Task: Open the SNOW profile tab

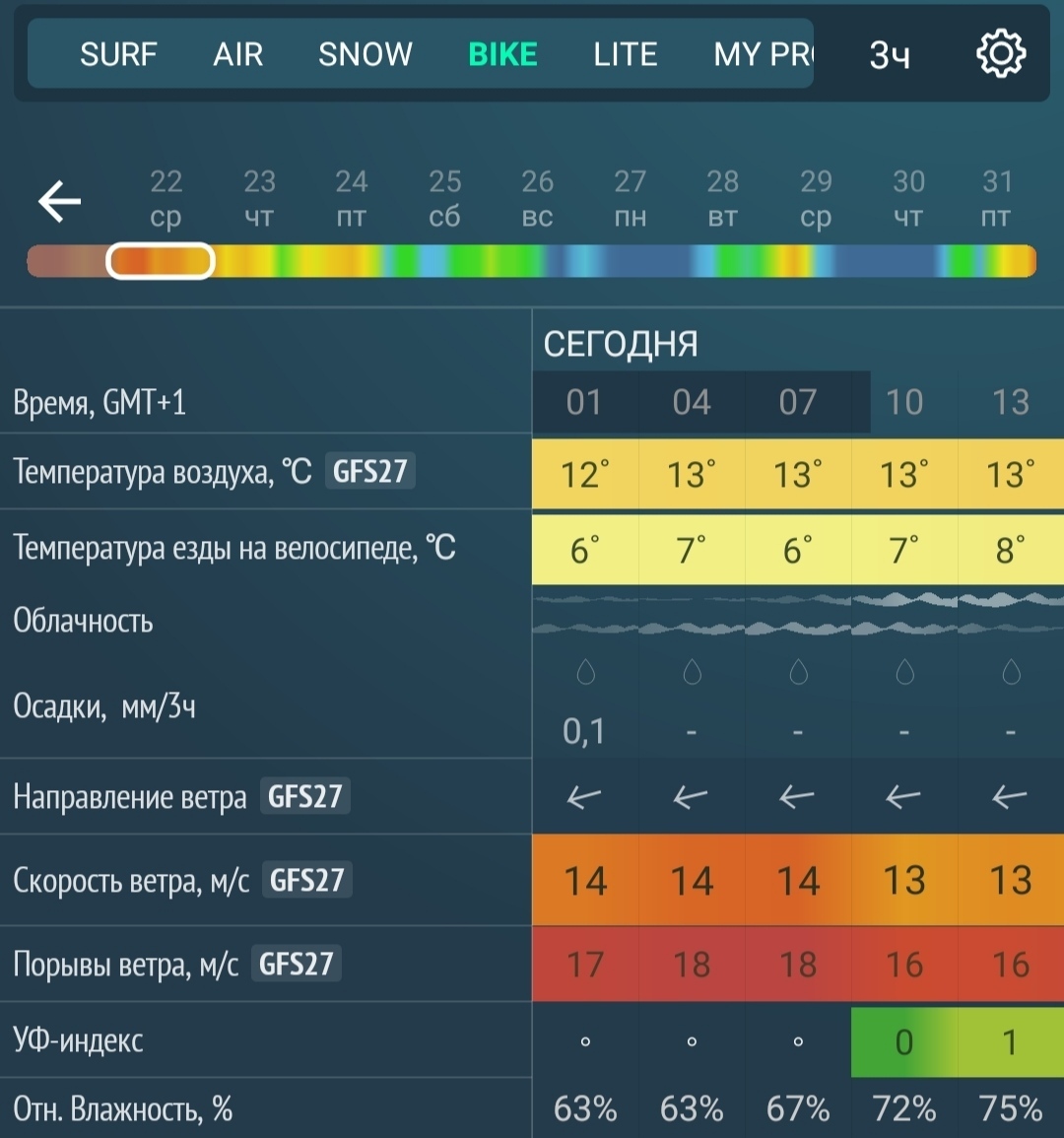Action: coord(366,54)
